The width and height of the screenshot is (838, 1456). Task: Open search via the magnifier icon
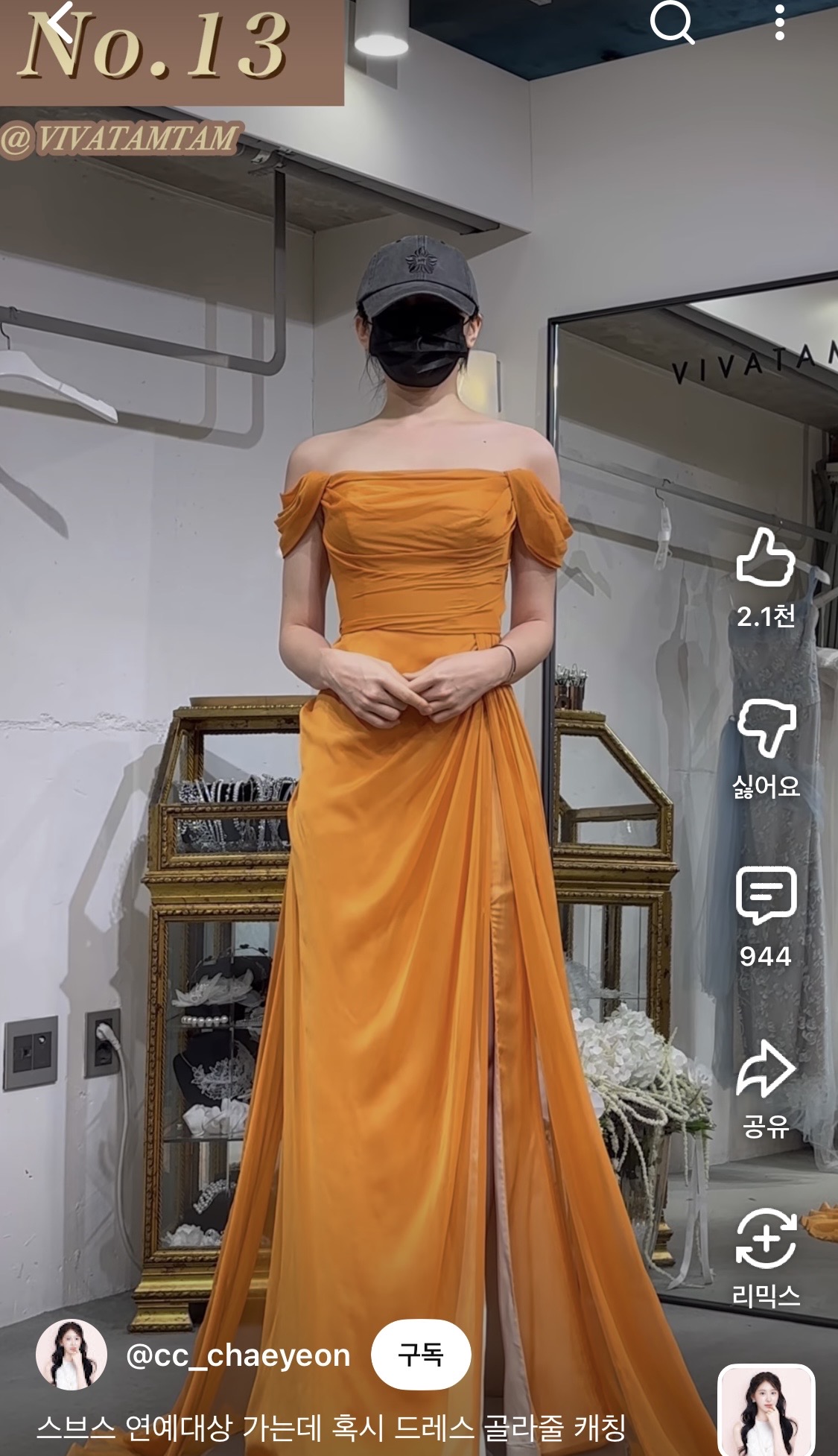pyautogui.click(x=671, y=24)
